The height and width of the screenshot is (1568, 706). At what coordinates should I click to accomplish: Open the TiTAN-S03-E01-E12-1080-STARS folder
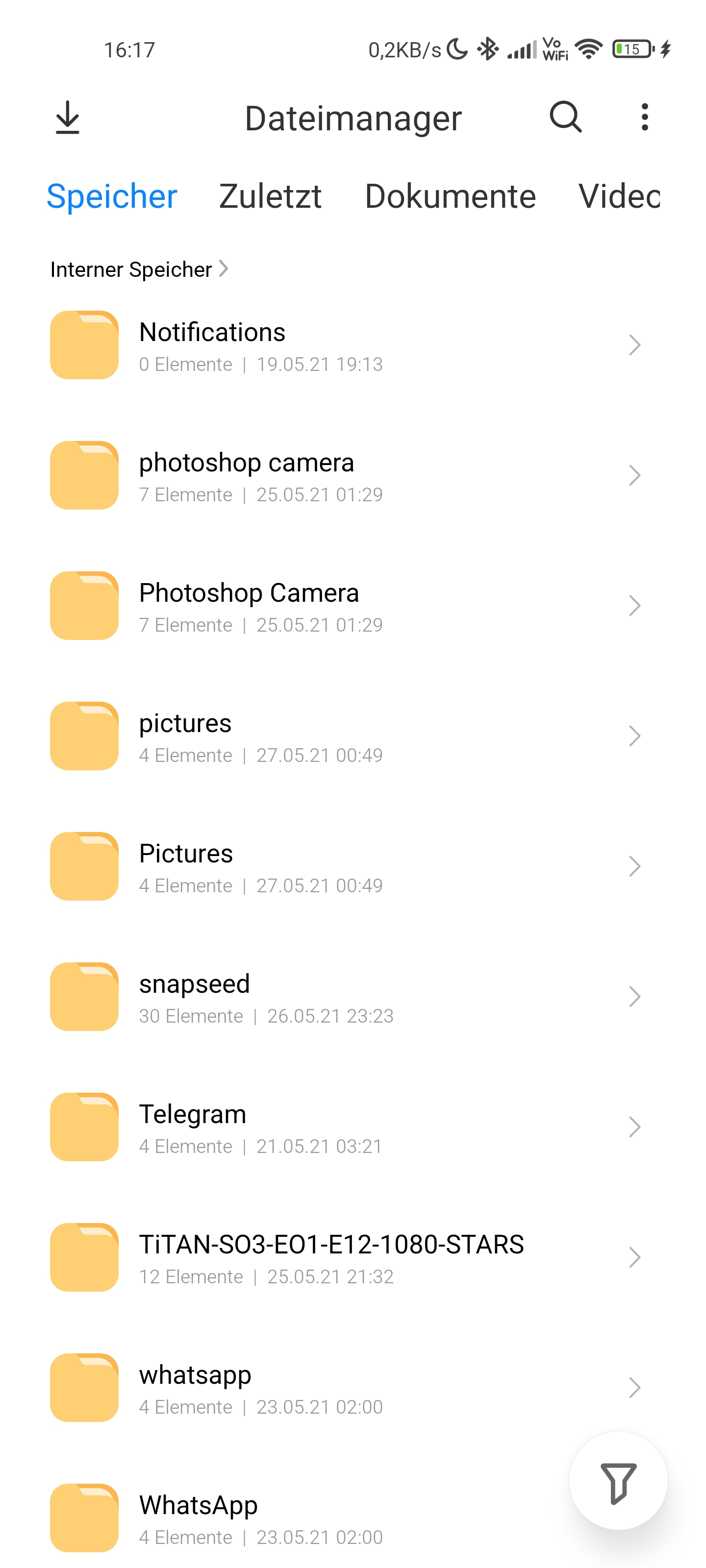point(353,1257)
